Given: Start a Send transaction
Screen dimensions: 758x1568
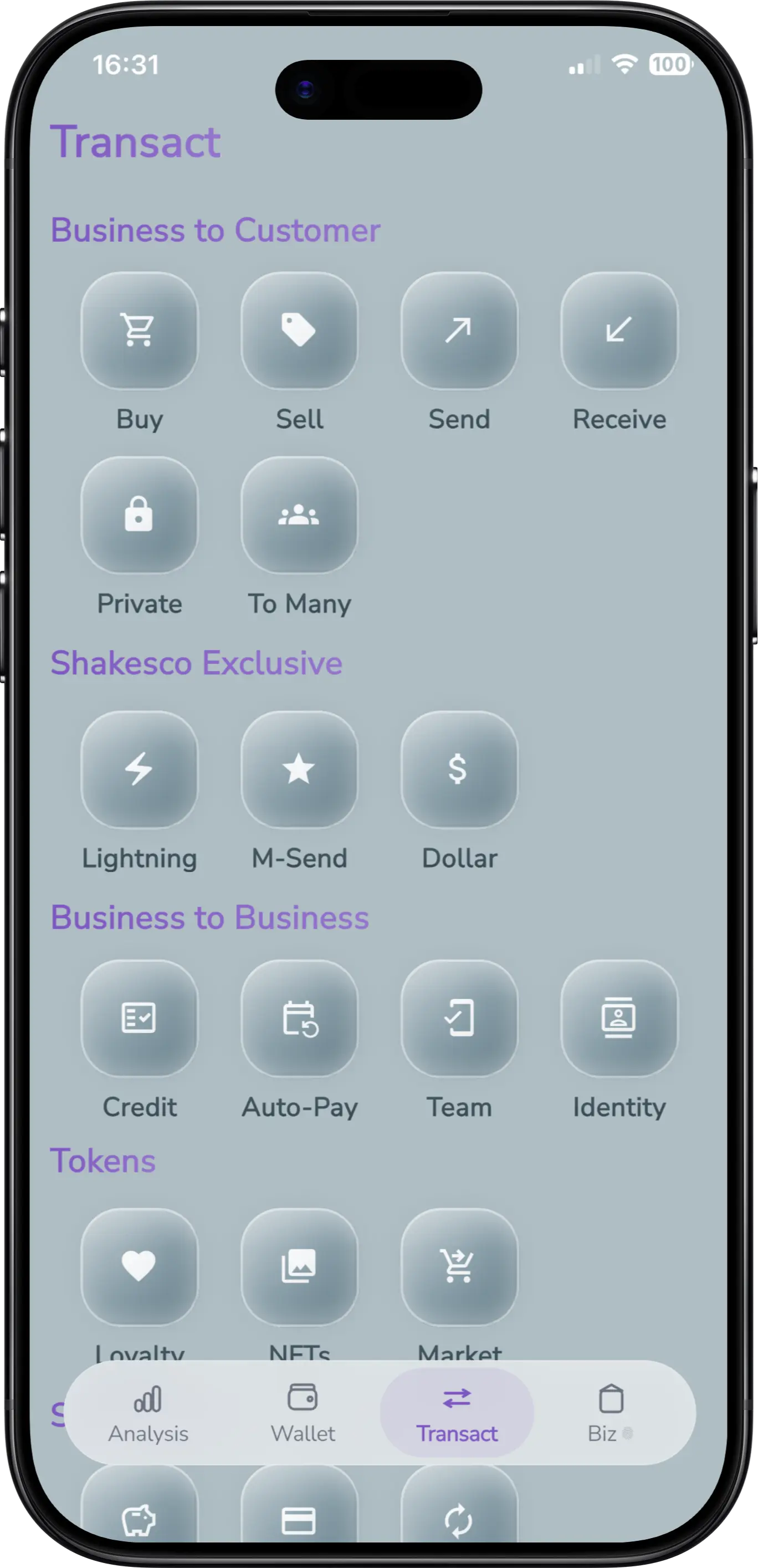Looking at the screenshot, I should tap(459, 330).
